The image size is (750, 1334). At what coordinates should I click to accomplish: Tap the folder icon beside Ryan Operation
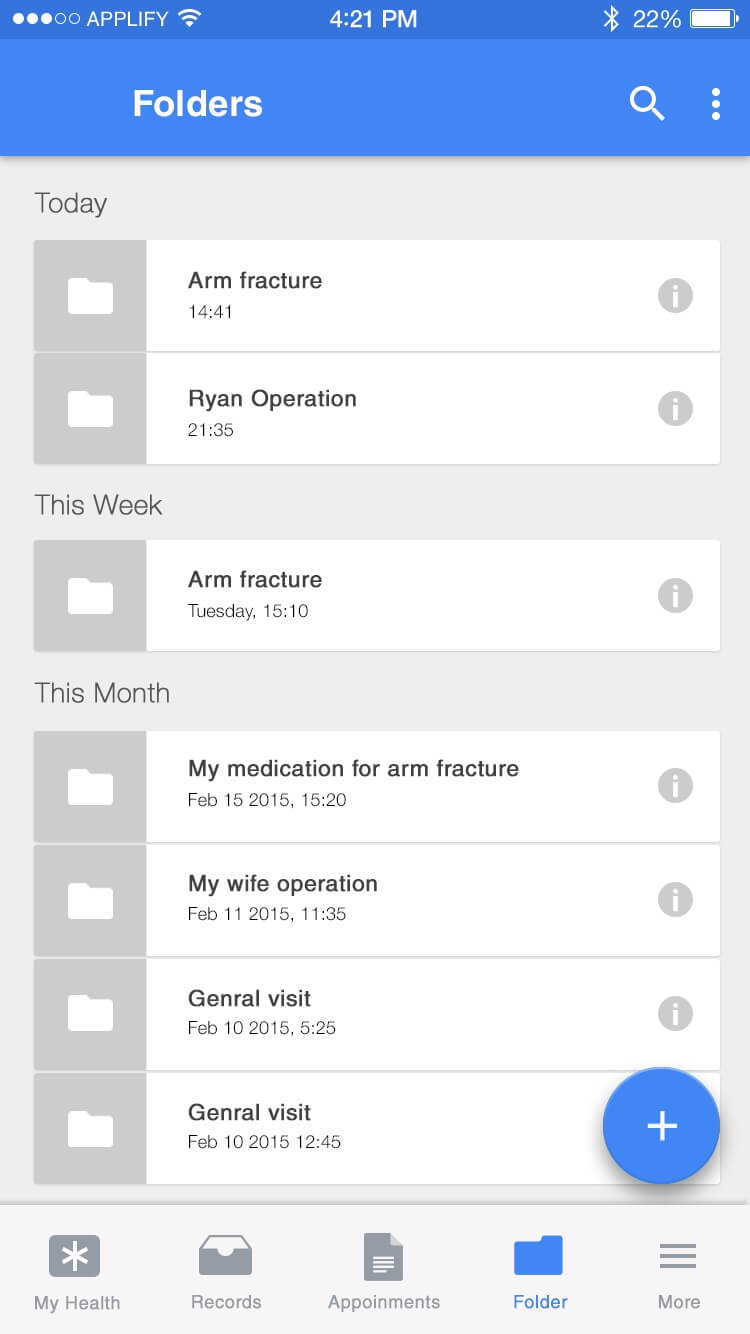(90, 408)
